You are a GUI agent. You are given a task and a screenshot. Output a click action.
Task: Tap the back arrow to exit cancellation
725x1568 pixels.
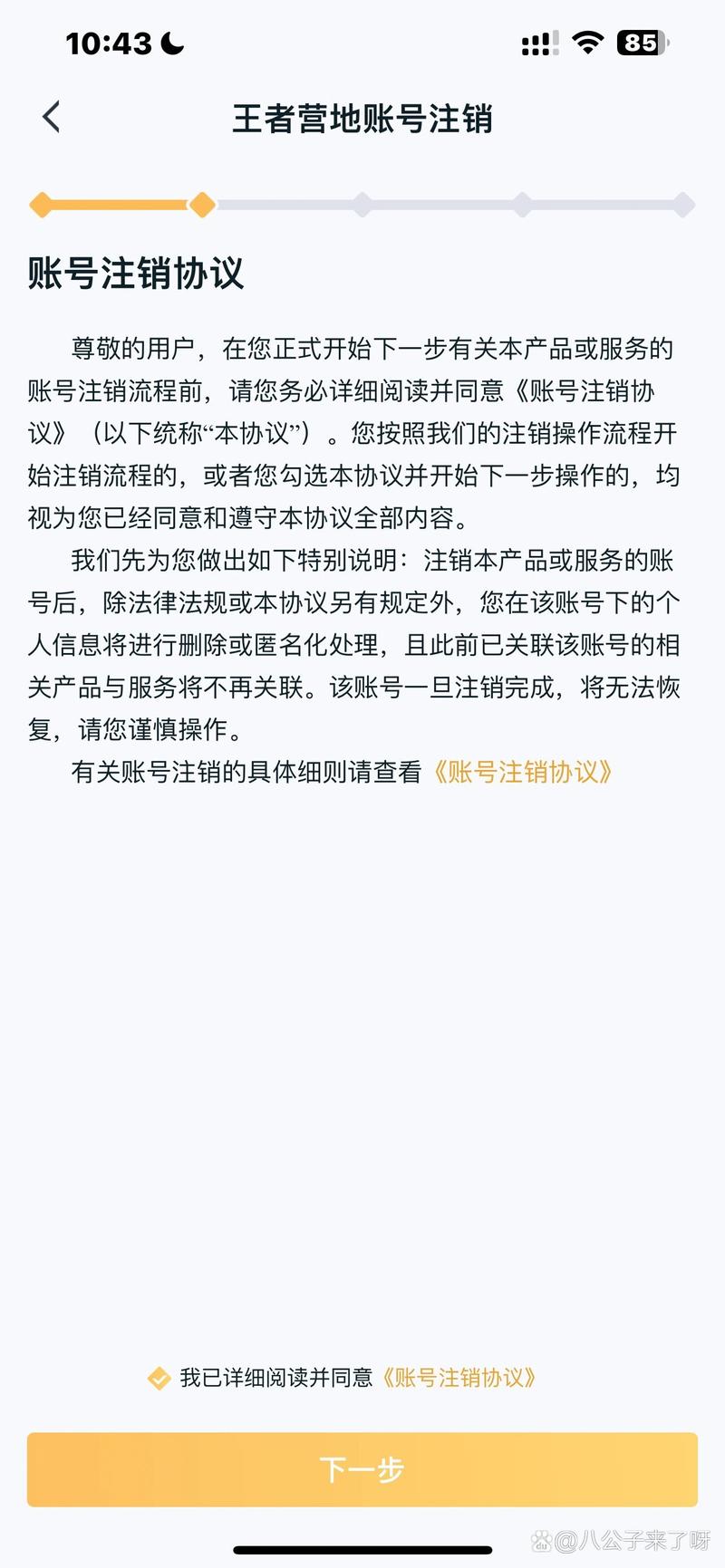[x=50, y=116]
